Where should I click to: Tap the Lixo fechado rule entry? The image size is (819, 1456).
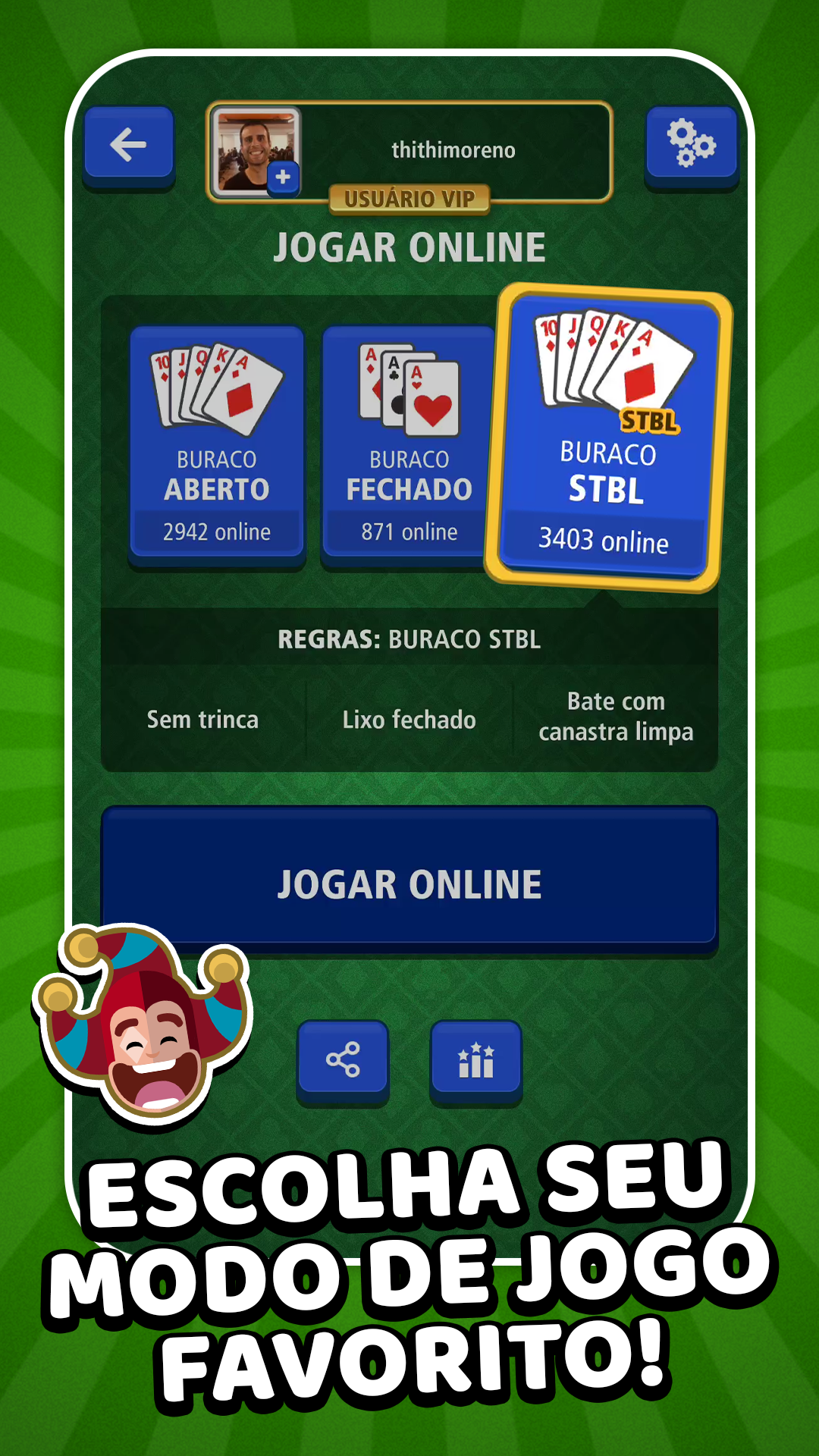pos(408,719)
